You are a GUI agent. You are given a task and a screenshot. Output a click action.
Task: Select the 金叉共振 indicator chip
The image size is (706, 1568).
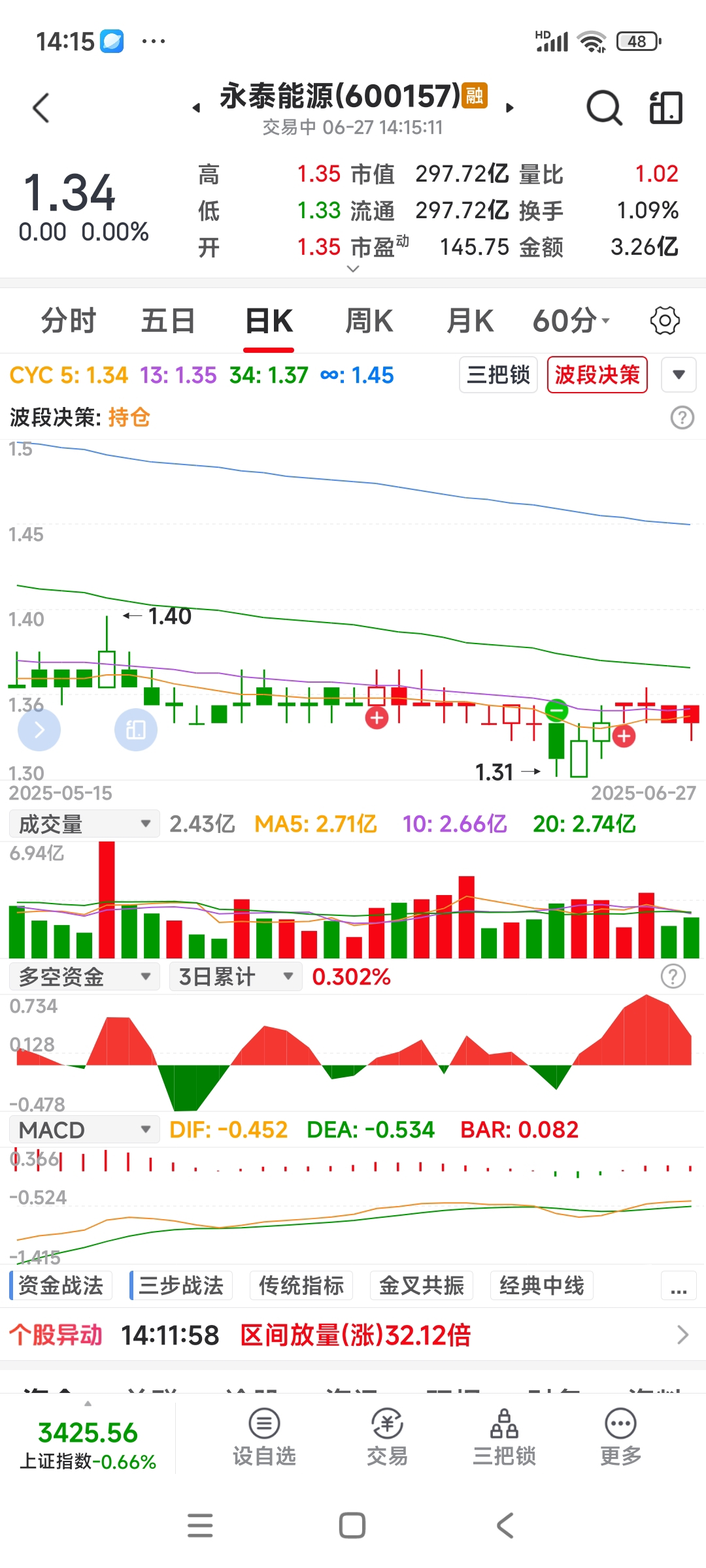pyautogui.click(x=422, y=1286)
